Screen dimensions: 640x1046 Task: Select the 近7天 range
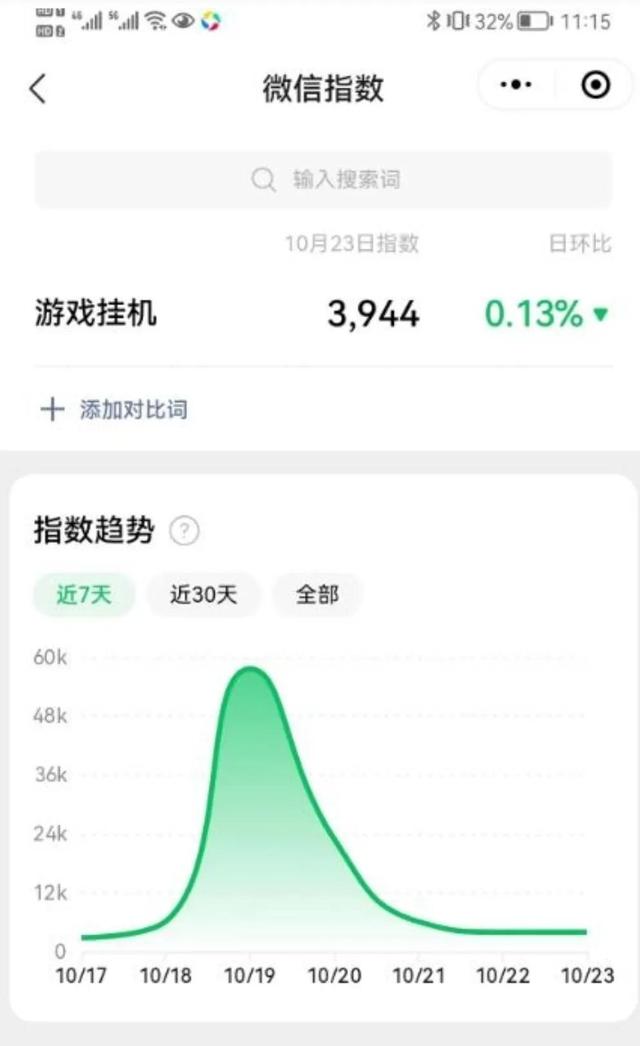pos(84,595)
